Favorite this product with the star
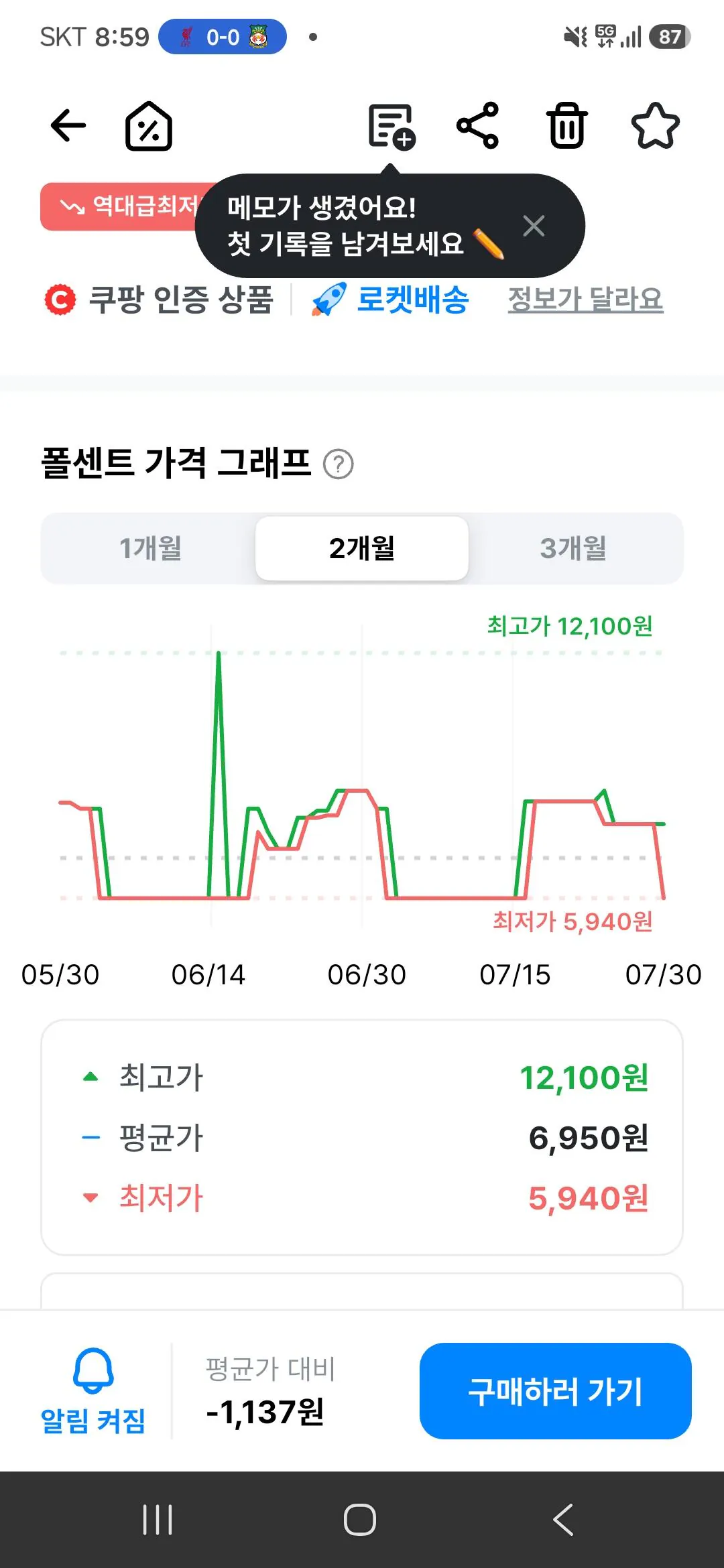 click(x=656, y=125)
